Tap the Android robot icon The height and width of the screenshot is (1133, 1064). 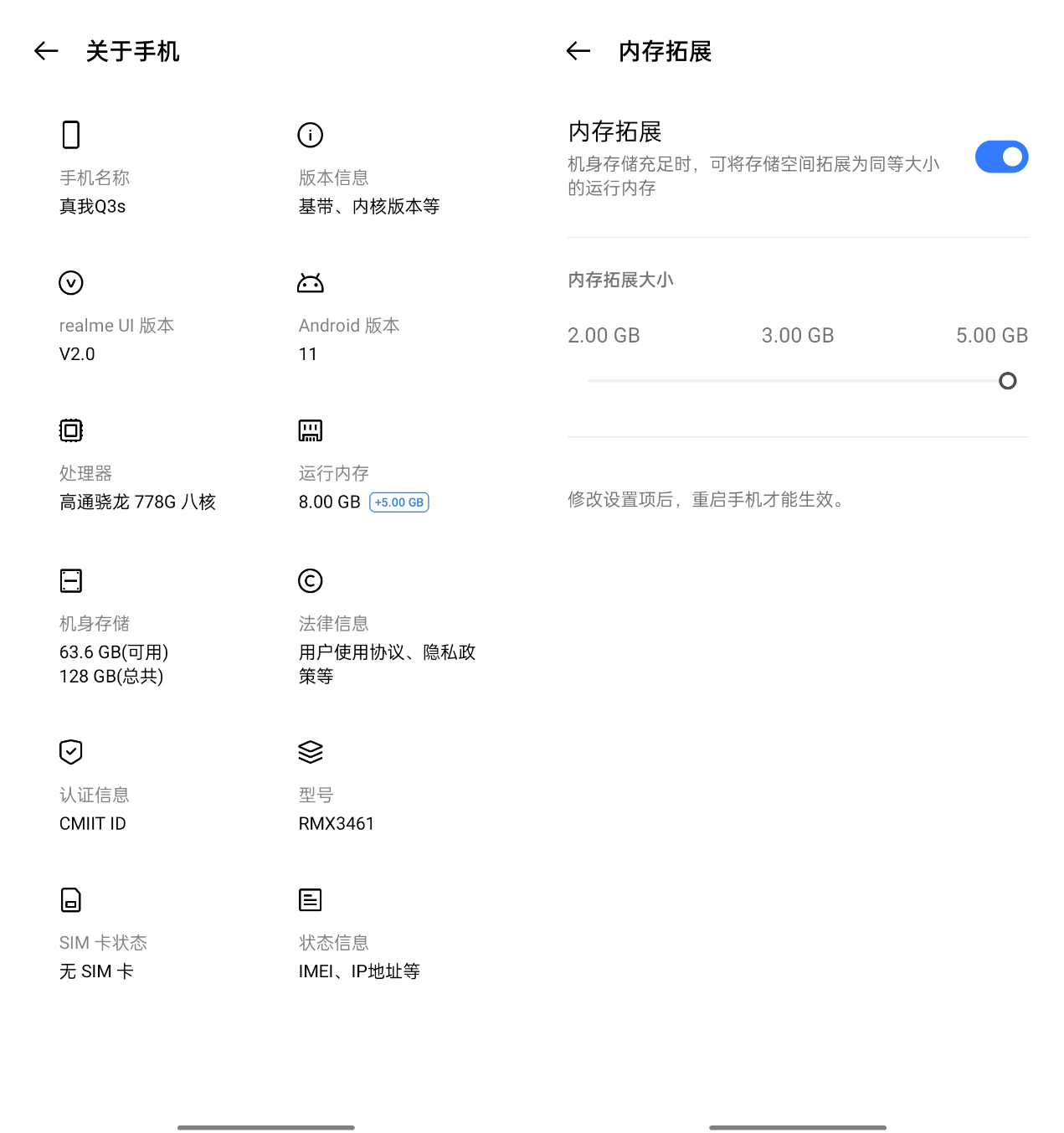(x=310, y=282)
